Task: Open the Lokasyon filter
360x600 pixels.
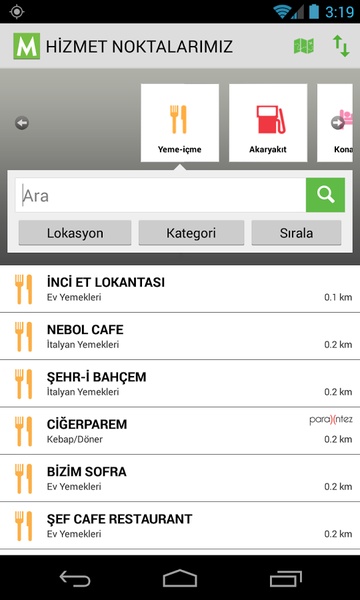Action: coord(75,233)
